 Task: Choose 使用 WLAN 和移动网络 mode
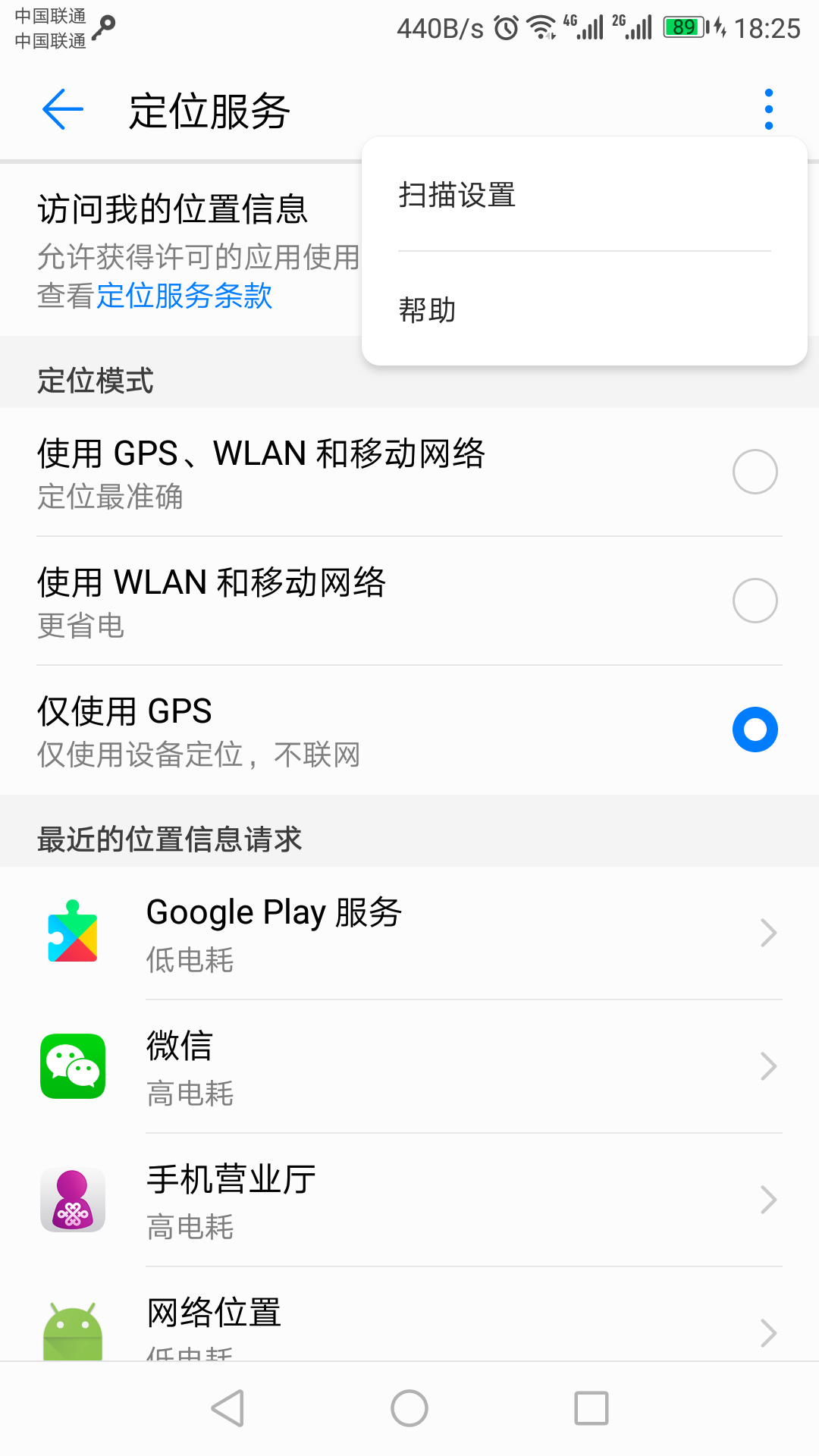coord(409,601)
